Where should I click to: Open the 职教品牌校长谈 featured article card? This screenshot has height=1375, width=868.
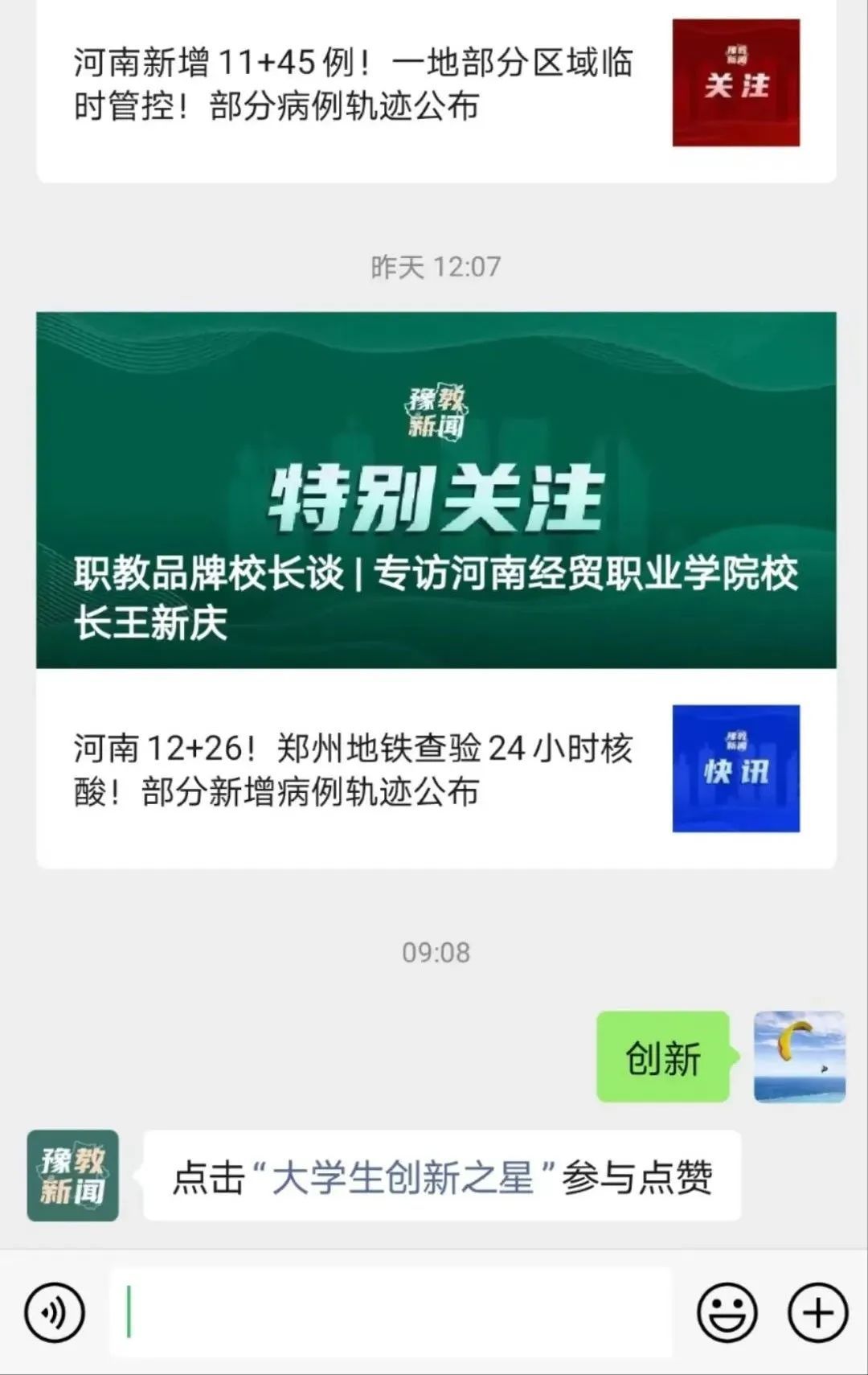click(x=436, y=490)
